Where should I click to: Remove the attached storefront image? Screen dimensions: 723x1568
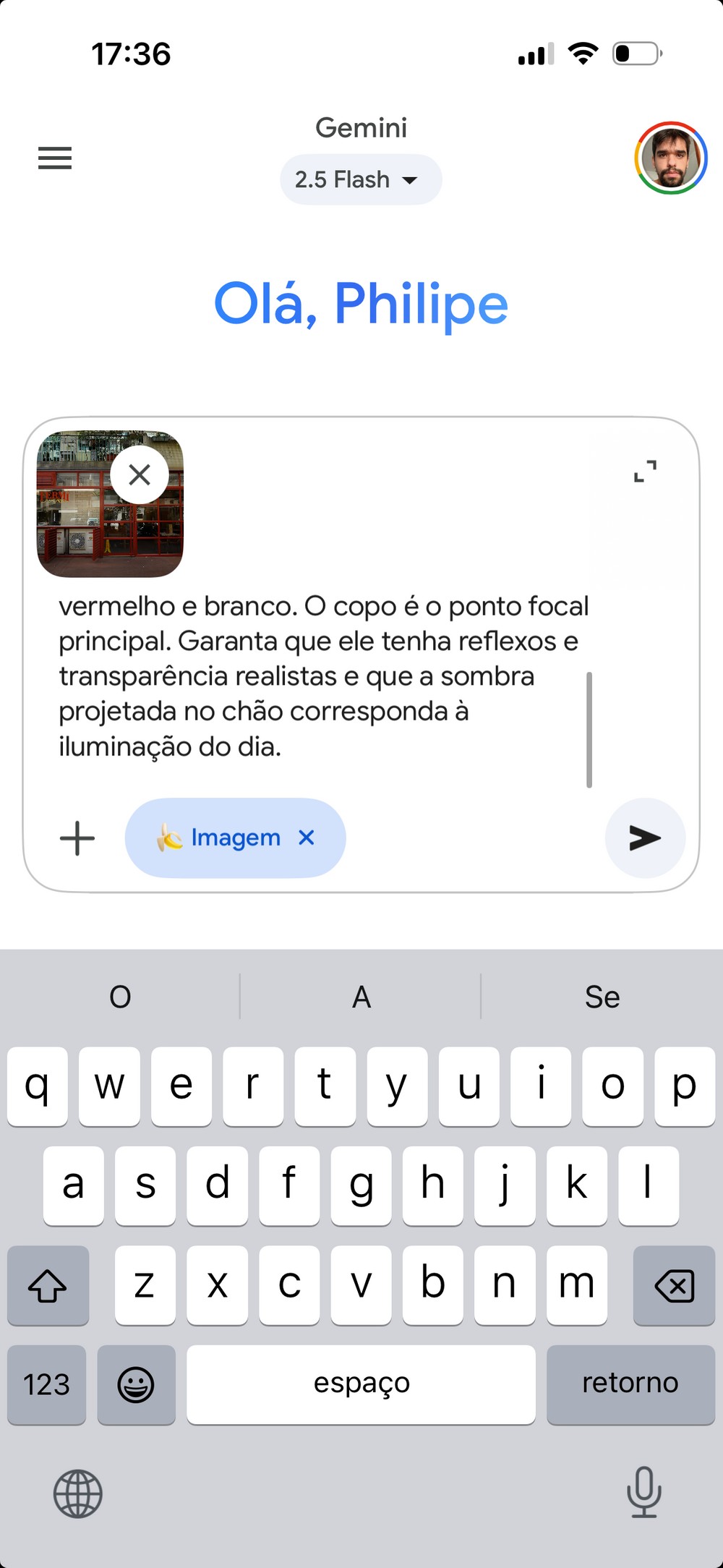[140, 475]
